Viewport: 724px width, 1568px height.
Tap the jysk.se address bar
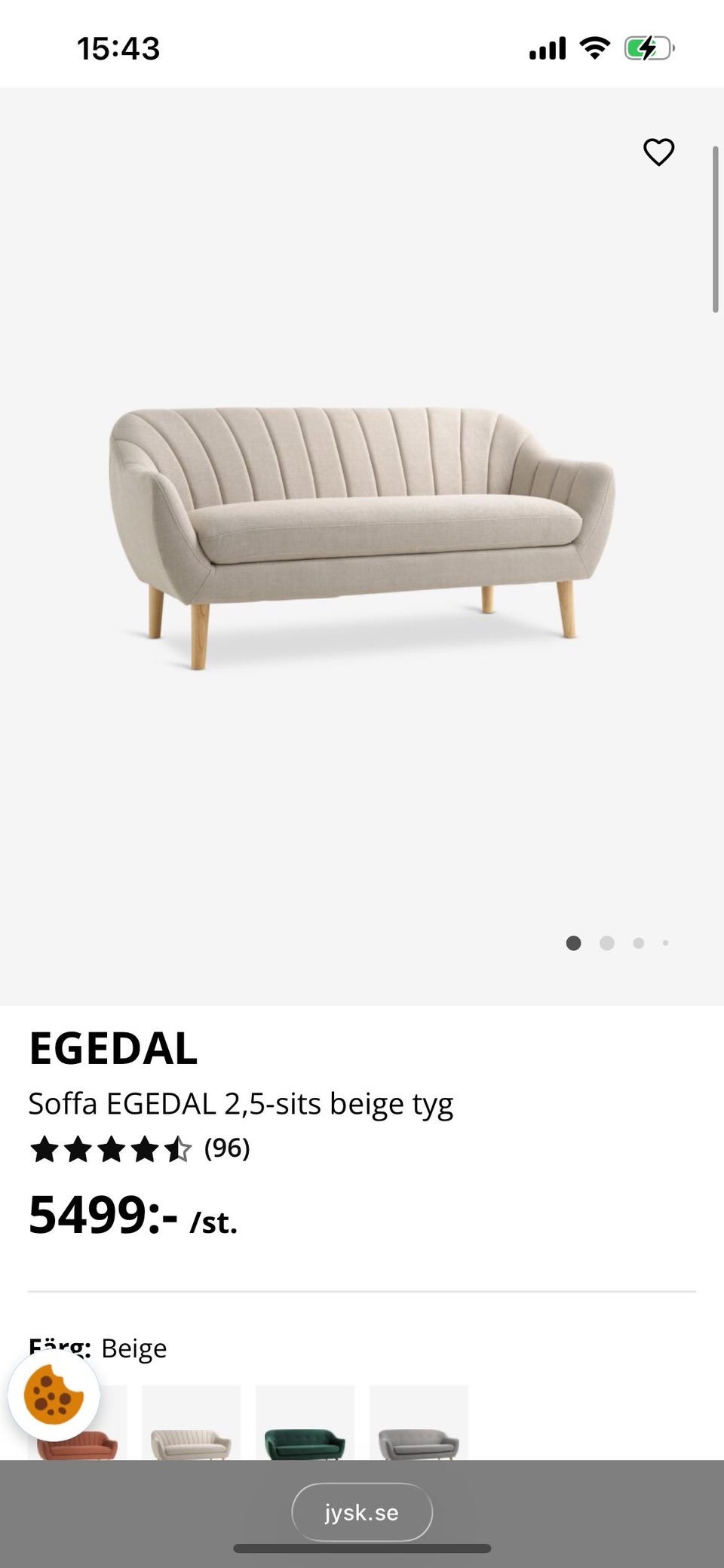[x=362, y=1511]
